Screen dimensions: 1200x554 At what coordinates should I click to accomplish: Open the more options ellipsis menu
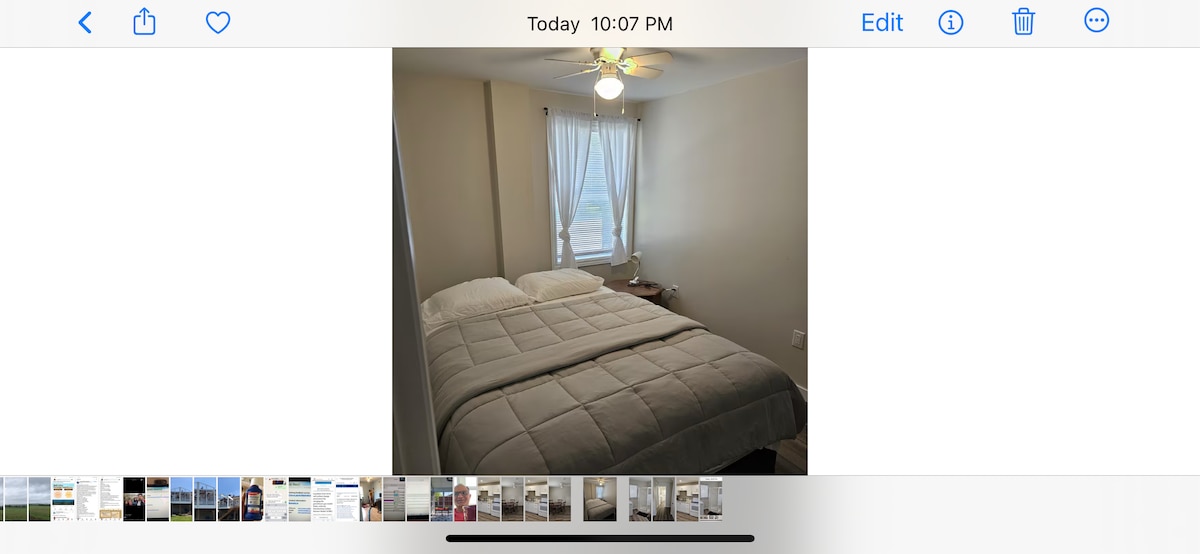click(1096, 21)
